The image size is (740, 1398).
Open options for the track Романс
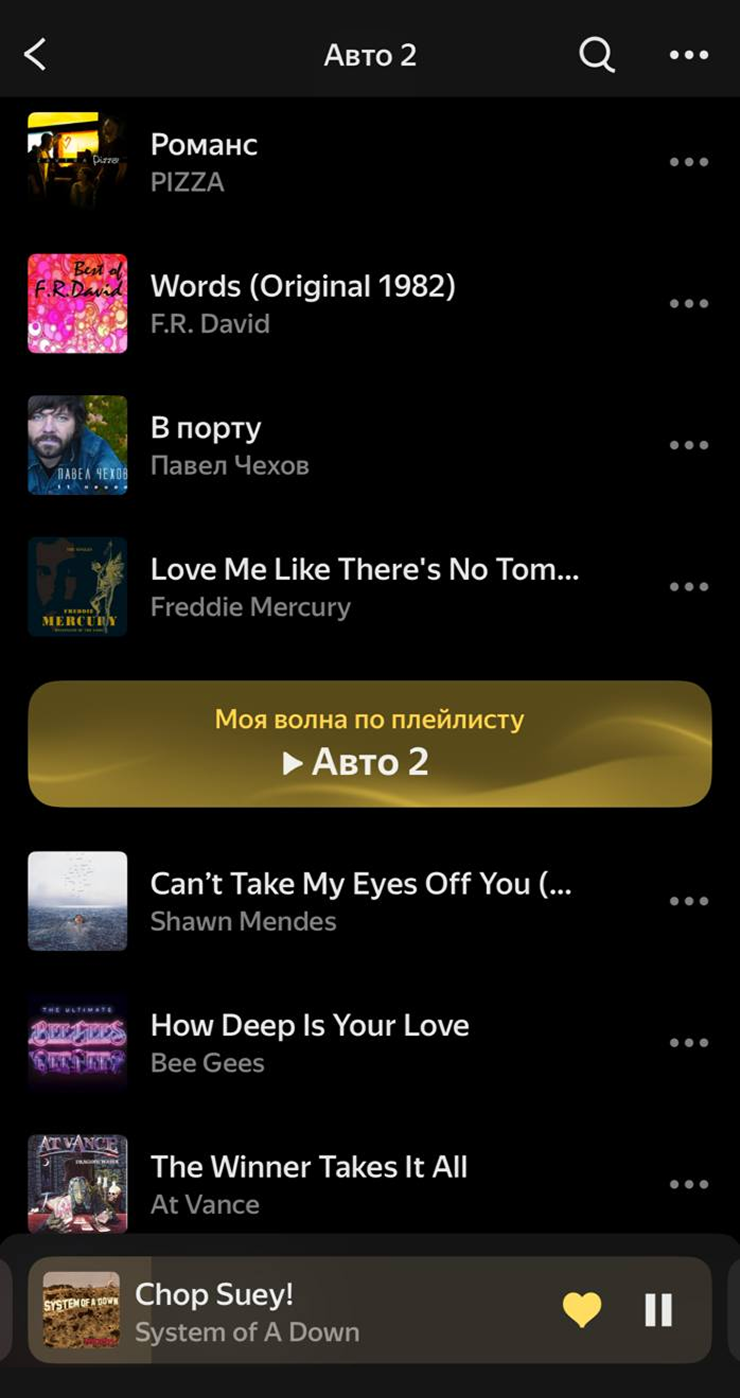pos(689,162)
